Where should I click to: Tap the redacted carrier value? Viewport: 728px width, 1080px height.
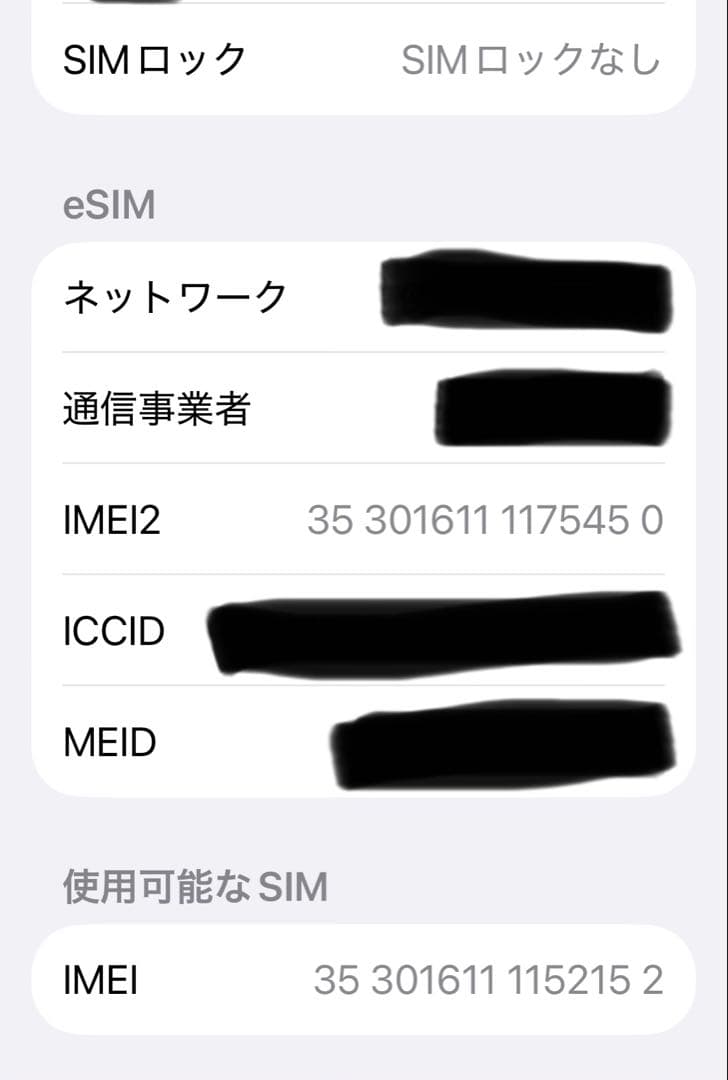click(550, 408)
